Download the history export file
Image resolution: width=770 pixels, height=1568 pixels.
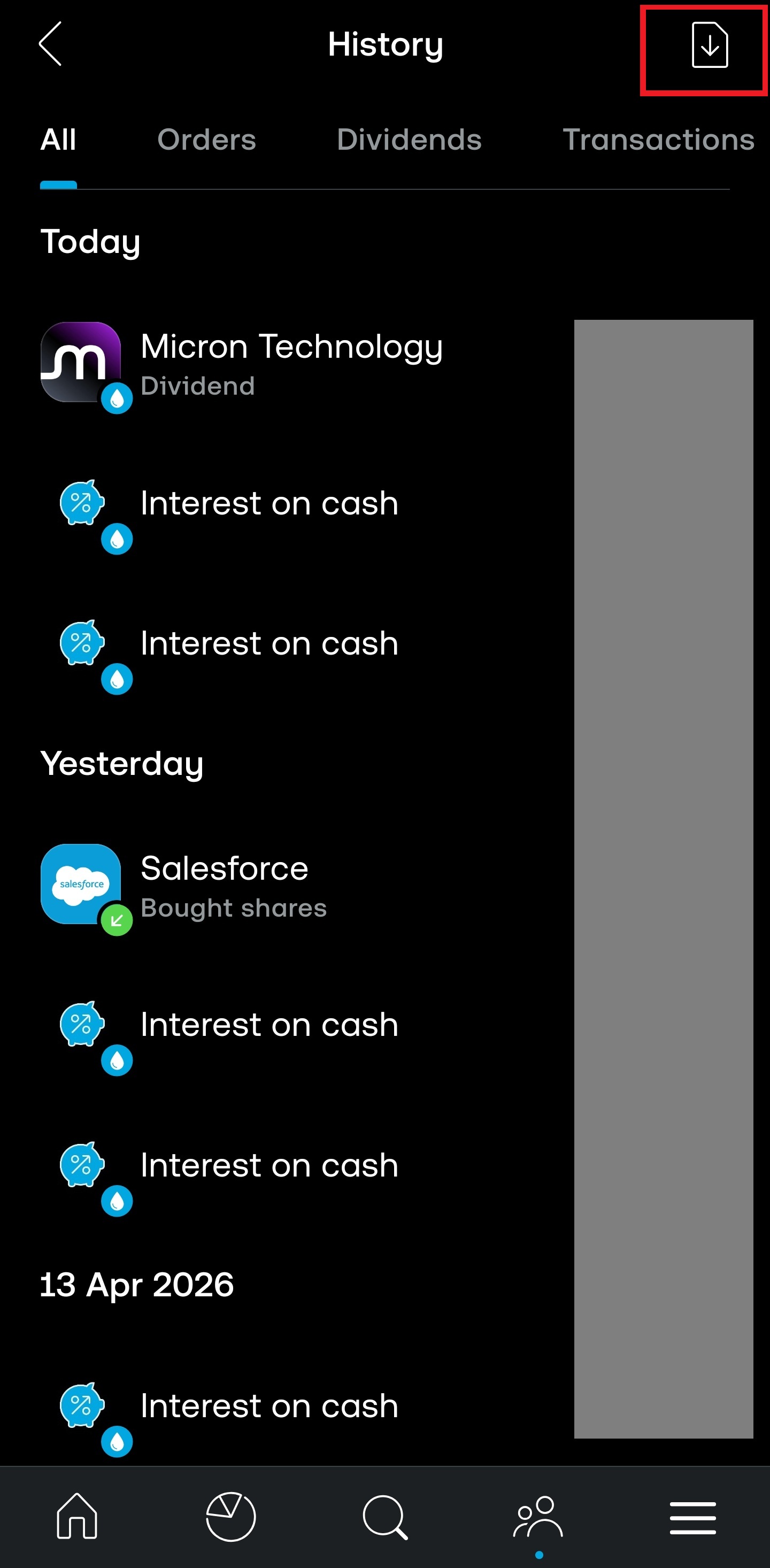tap(709, 44)
